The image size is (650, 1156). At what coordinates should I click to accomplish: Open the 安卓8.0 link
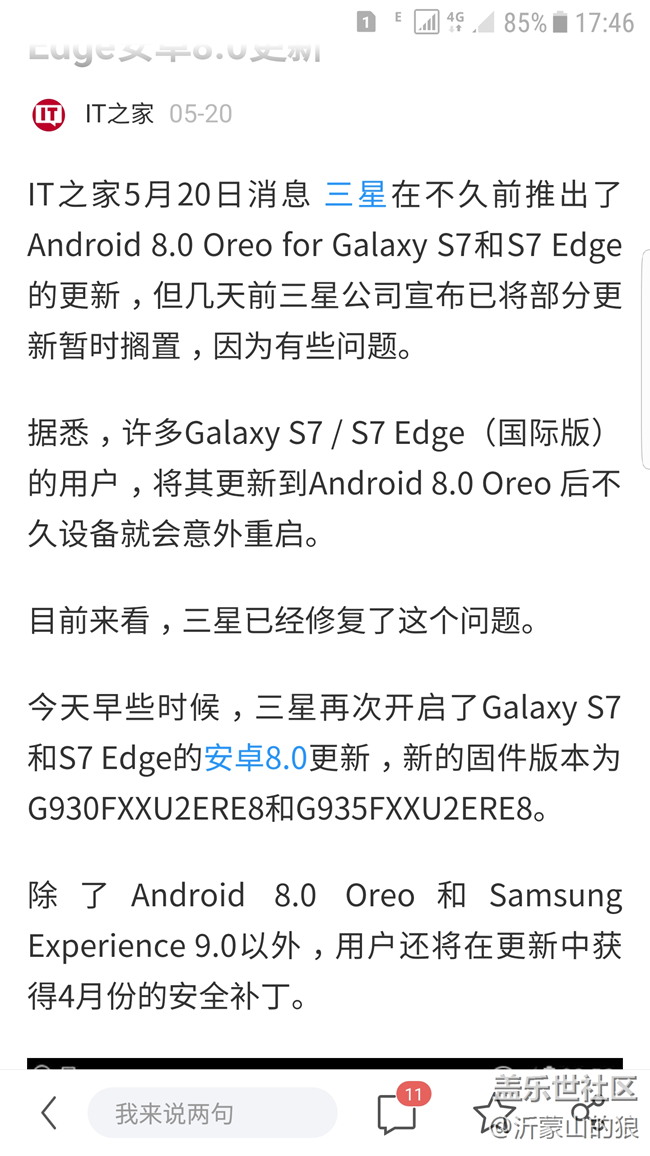click(x=255, y=758)
